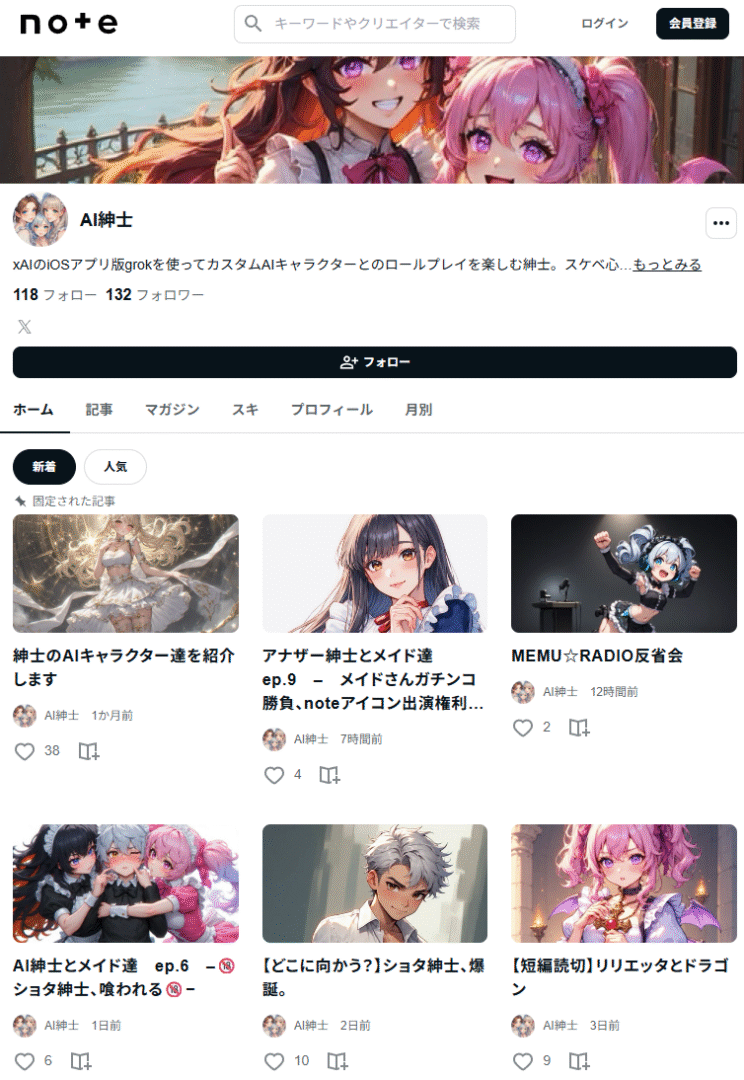
Task: Follow AI紳士 with the フォロー button
Action: click(375, 362)
